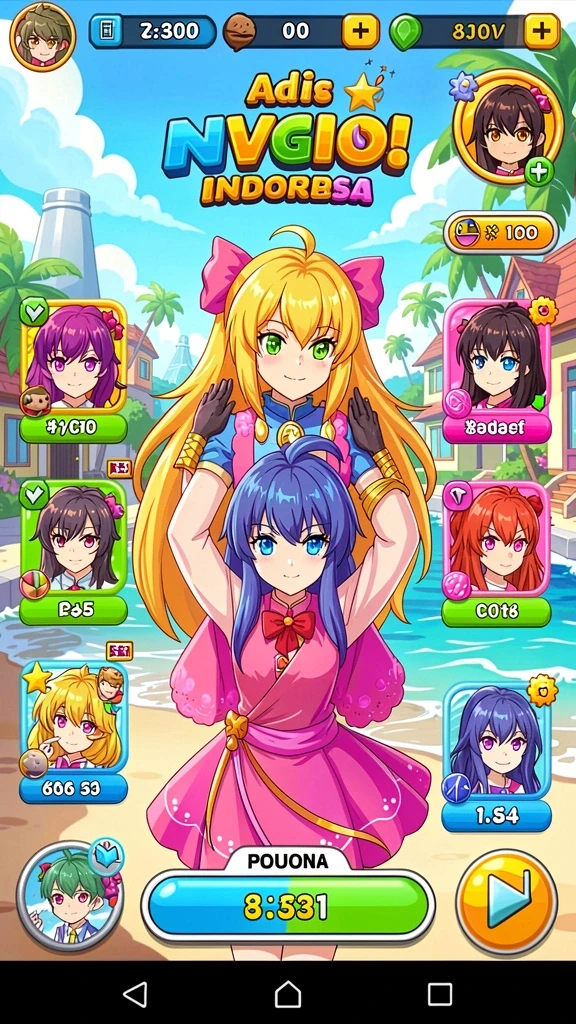Image resolution: width=576 pixels, height=1024 pixels.
Task: Open the green-haired character circle at bottom left
Action: [x=69, y=897]
